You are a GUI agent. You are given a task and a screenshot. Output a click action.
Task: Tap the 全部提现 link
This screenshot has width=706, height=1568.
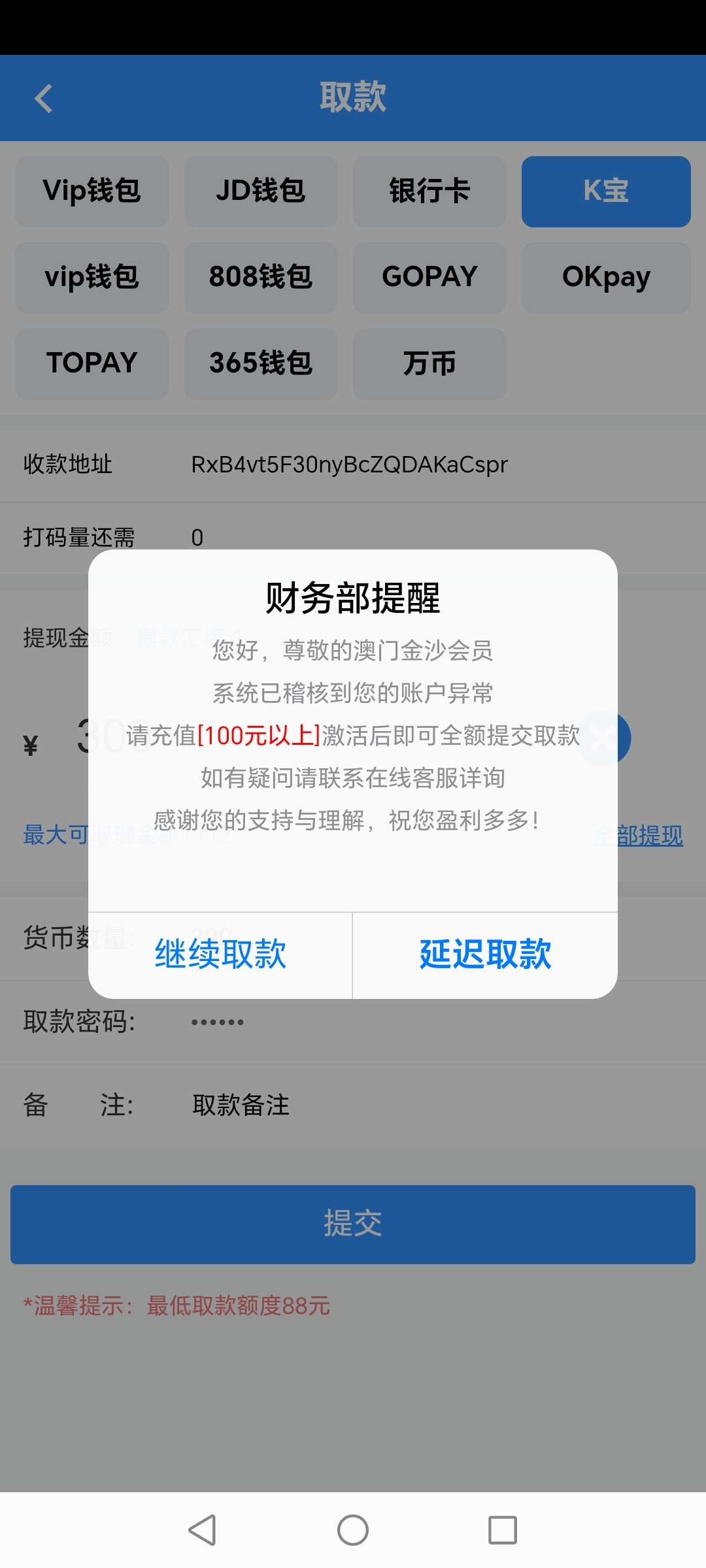pos(647,836)
